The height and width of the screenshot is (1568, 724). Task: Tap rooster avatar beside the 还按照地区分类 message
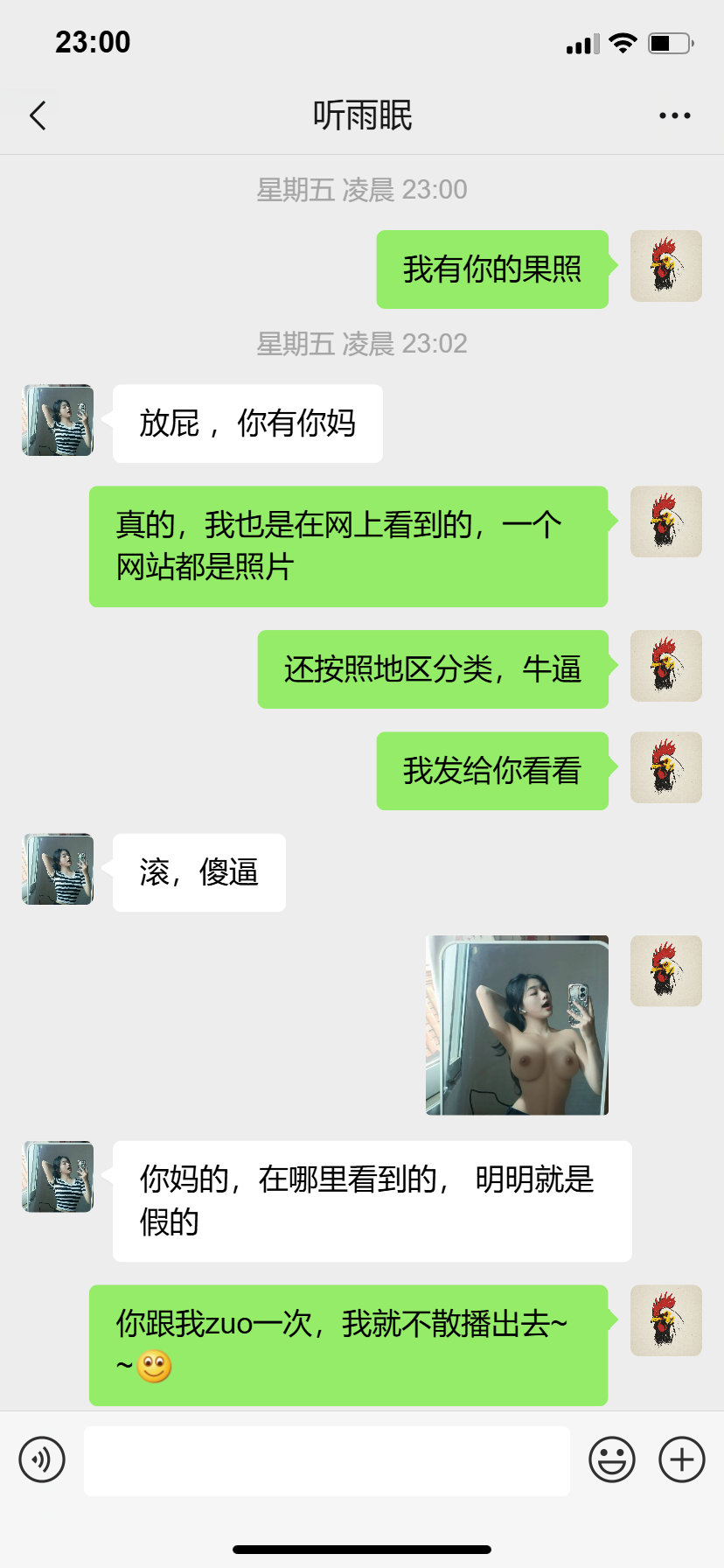point(665,666)
